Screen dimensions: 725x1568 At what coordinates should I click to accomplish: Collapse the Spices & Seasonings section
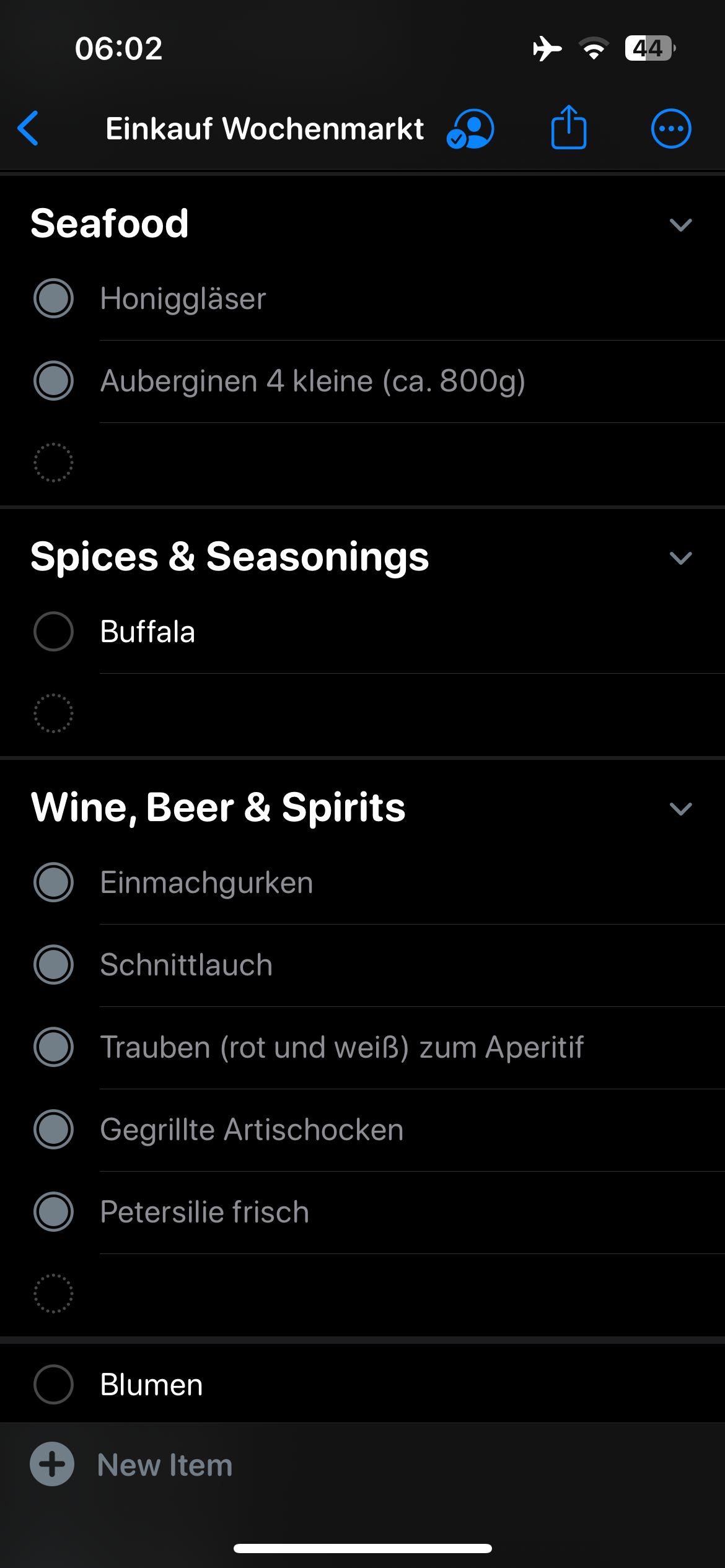tap(680, 559)
